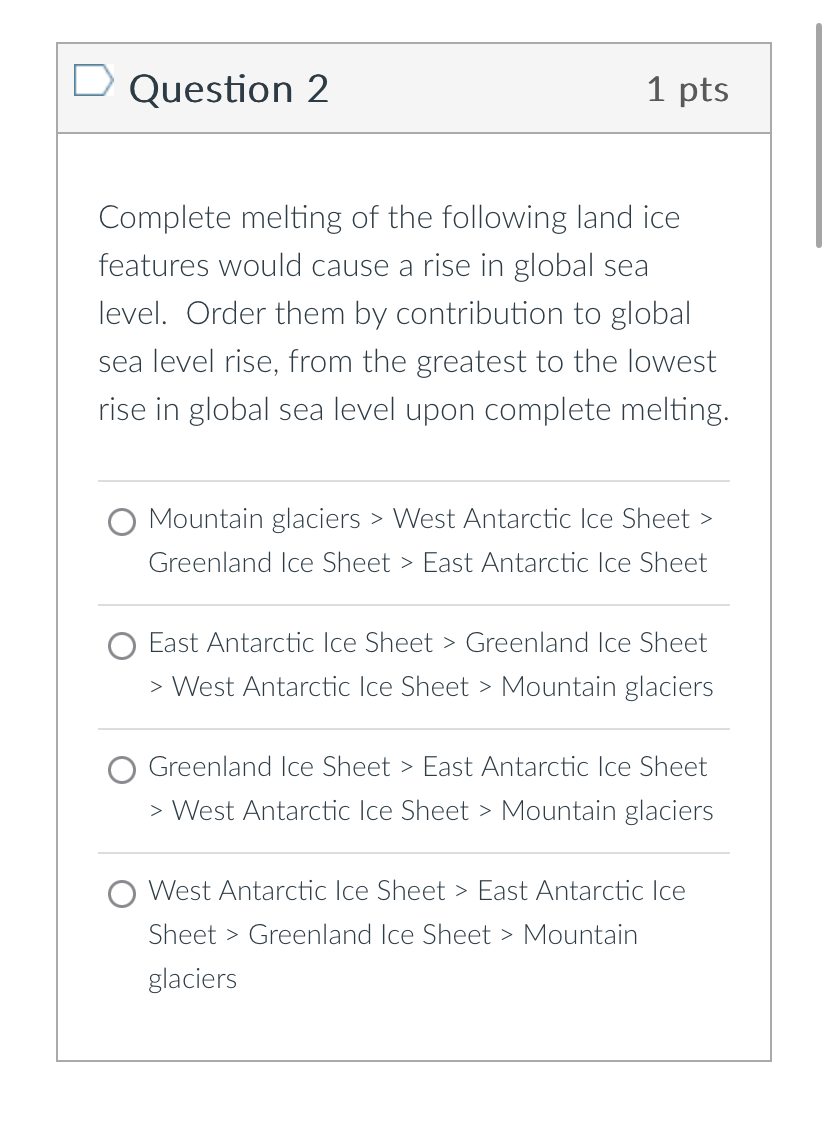Mark the answer starting with West Antarctic Ice Sheet
Viewport: 828px width, 1122px height.
(x=122, y=894)
